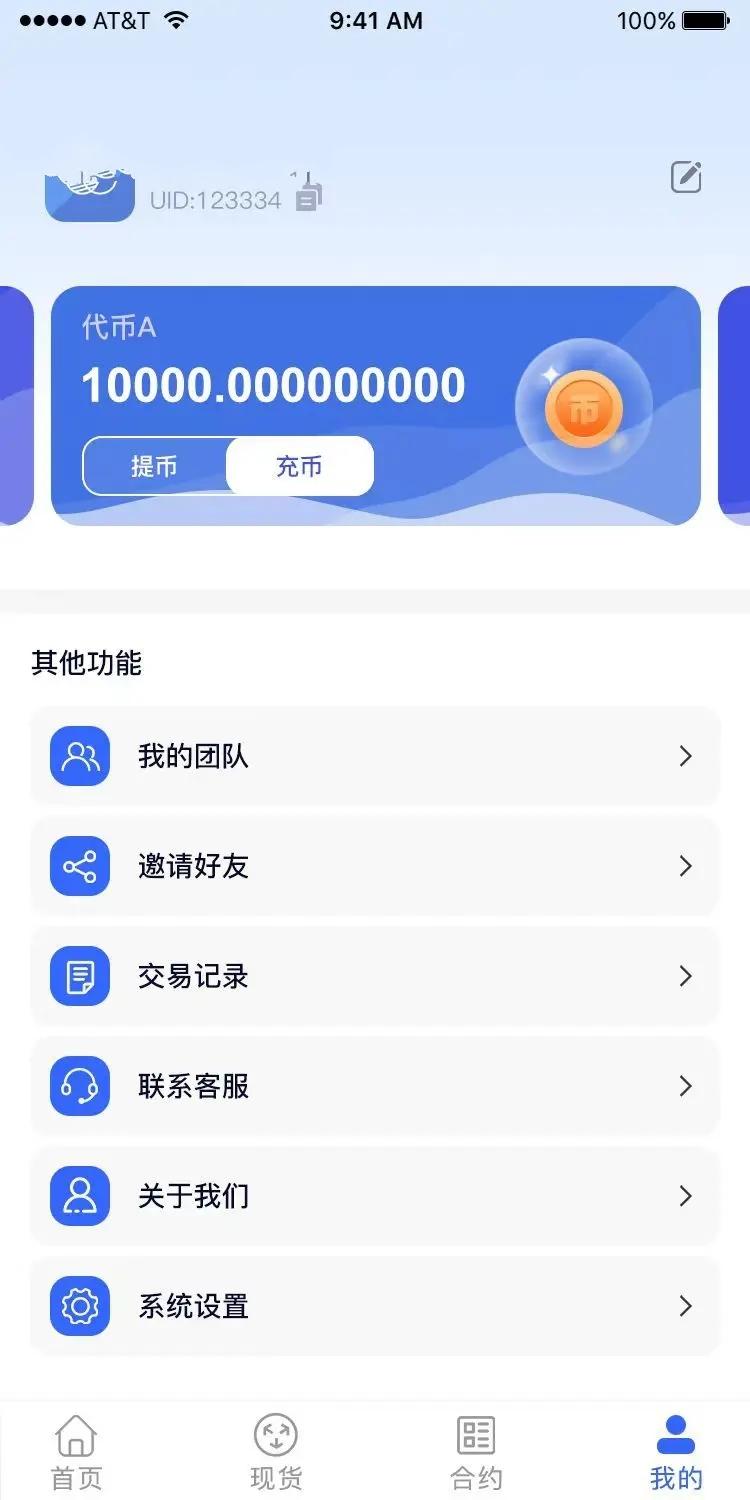This screenshot has height=1500, width=750.
Task: Open 联系客服 customer service
Action: tap(375, 1086)
